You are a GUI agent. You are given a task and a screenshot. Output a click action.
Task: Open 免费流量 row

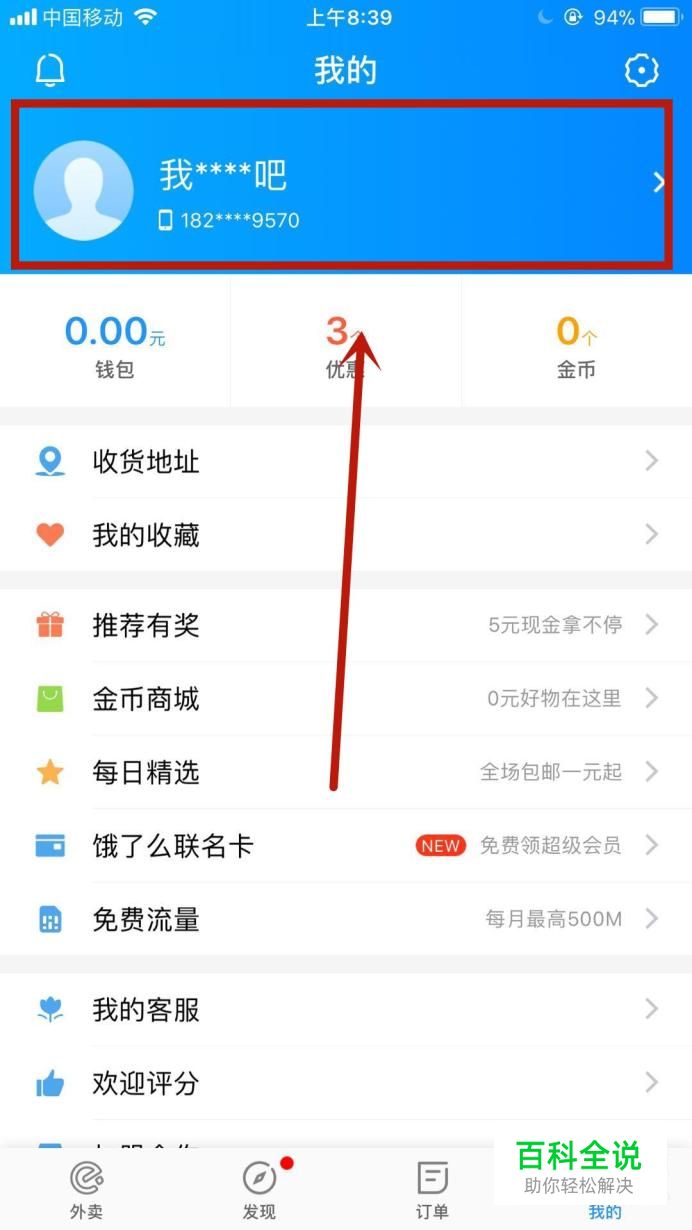pos(346,919)
